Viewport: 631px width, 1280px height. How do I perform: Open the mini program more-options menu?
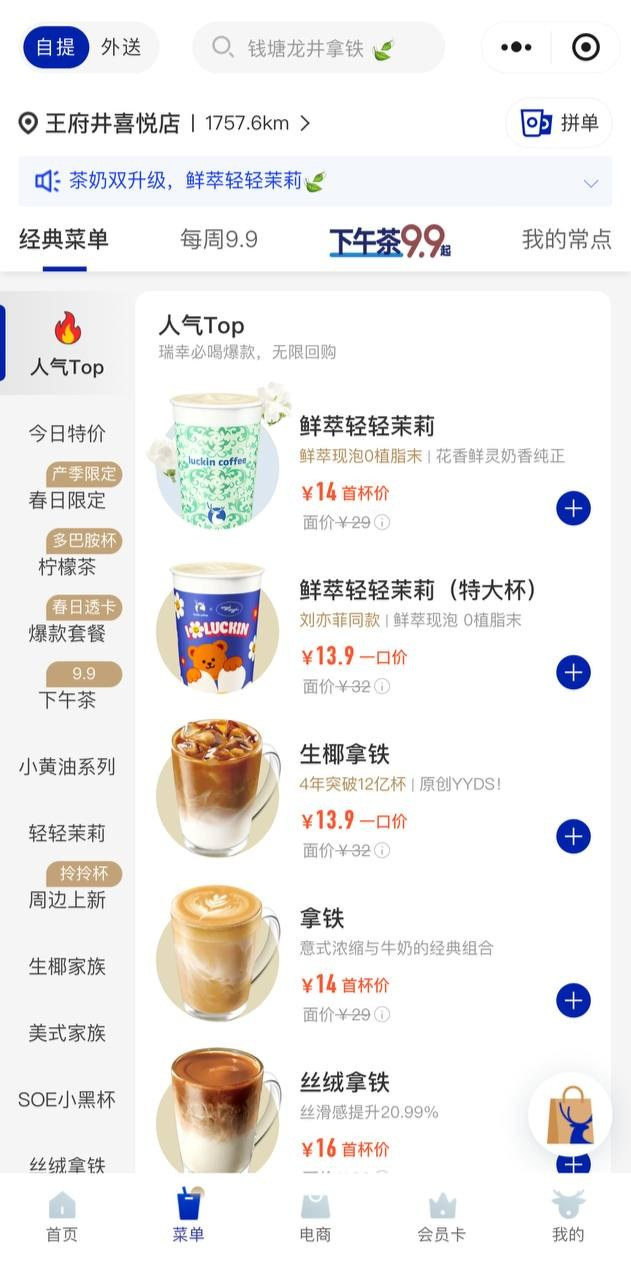click(x=517, y=47)
